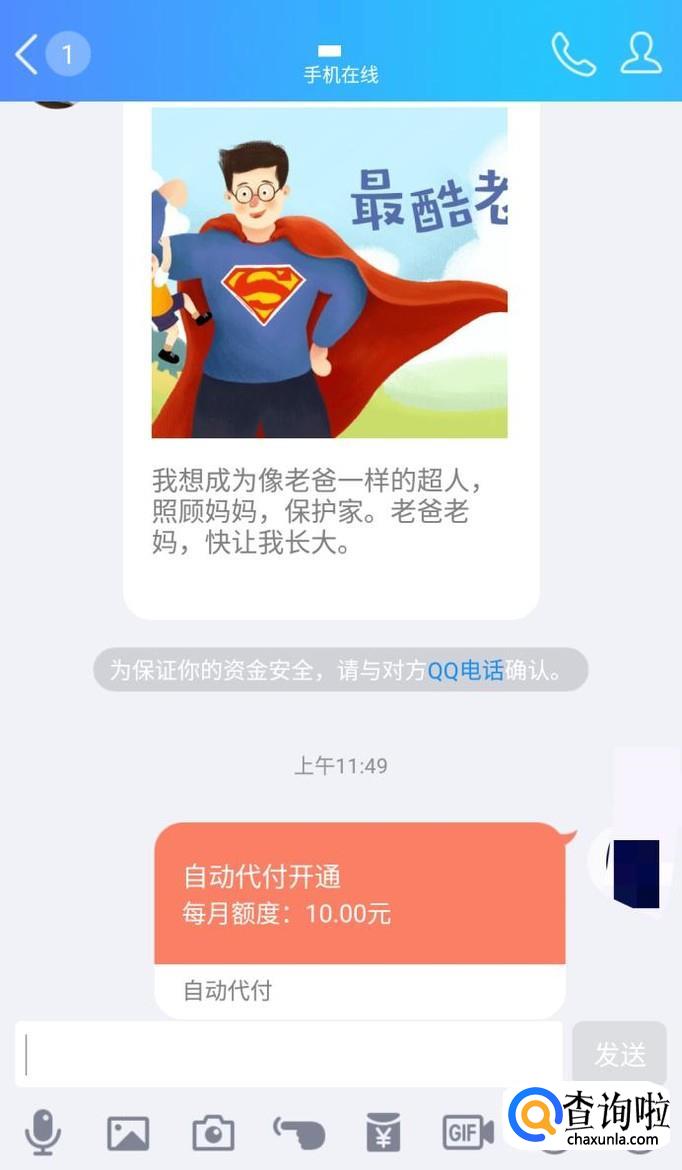682x1170 pixels.
Task: Focus the message text field
Action: click(290, 1054)
